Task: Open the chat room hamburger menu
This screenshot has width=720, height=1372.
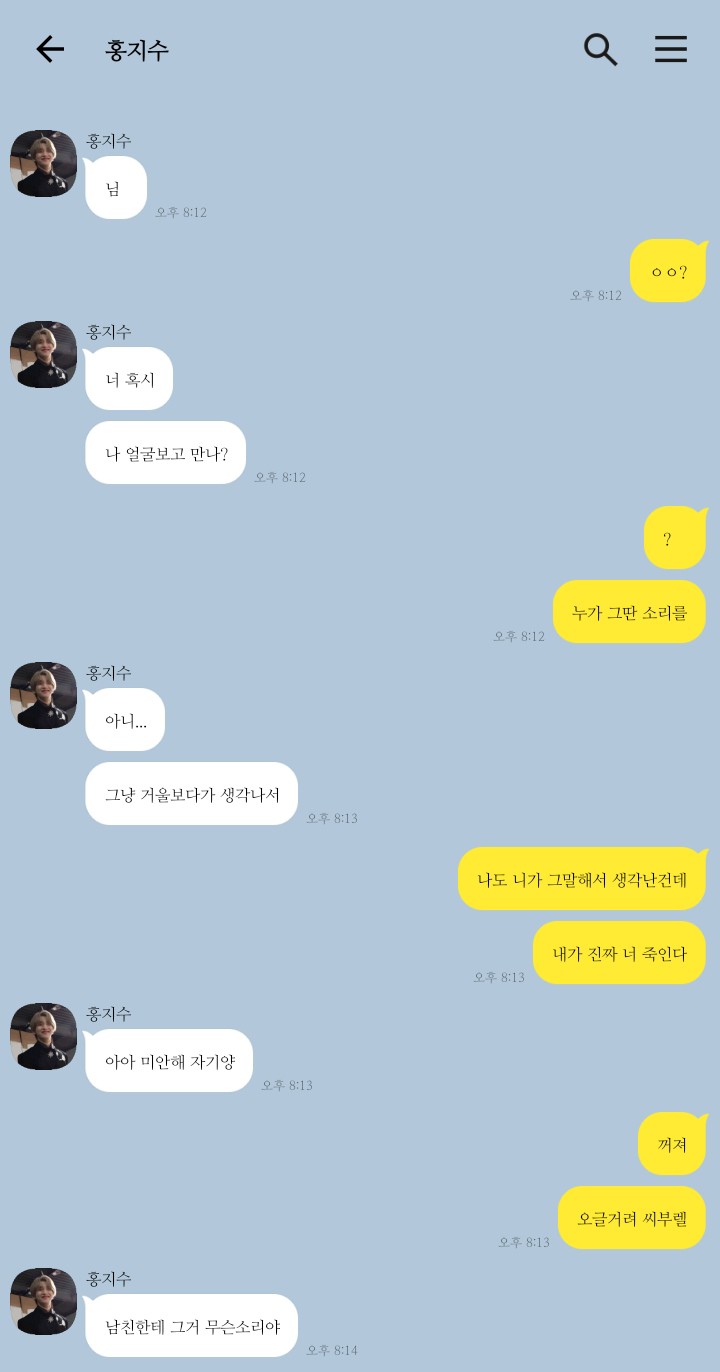Action: [671, 49]
